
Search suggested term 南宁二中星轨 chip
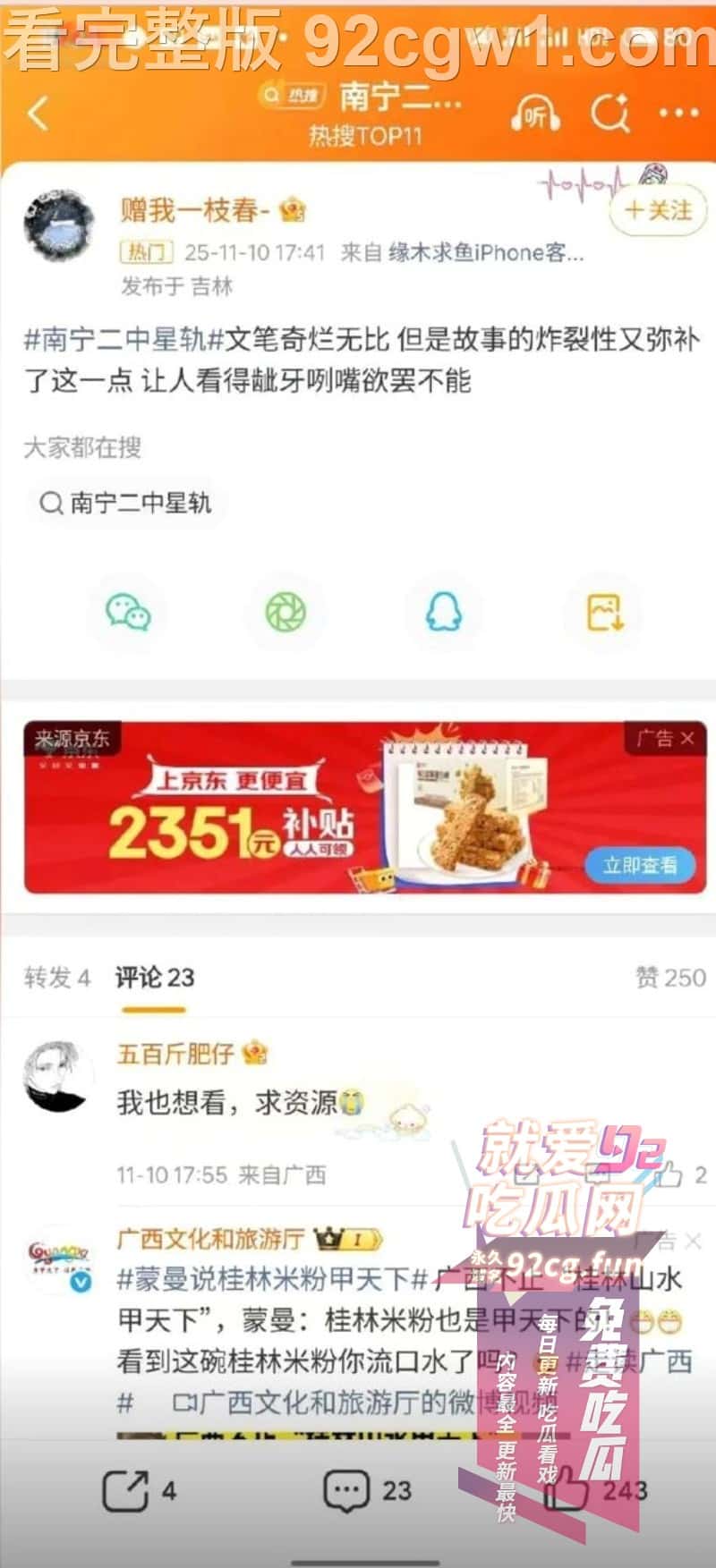[x=125, y=504]
